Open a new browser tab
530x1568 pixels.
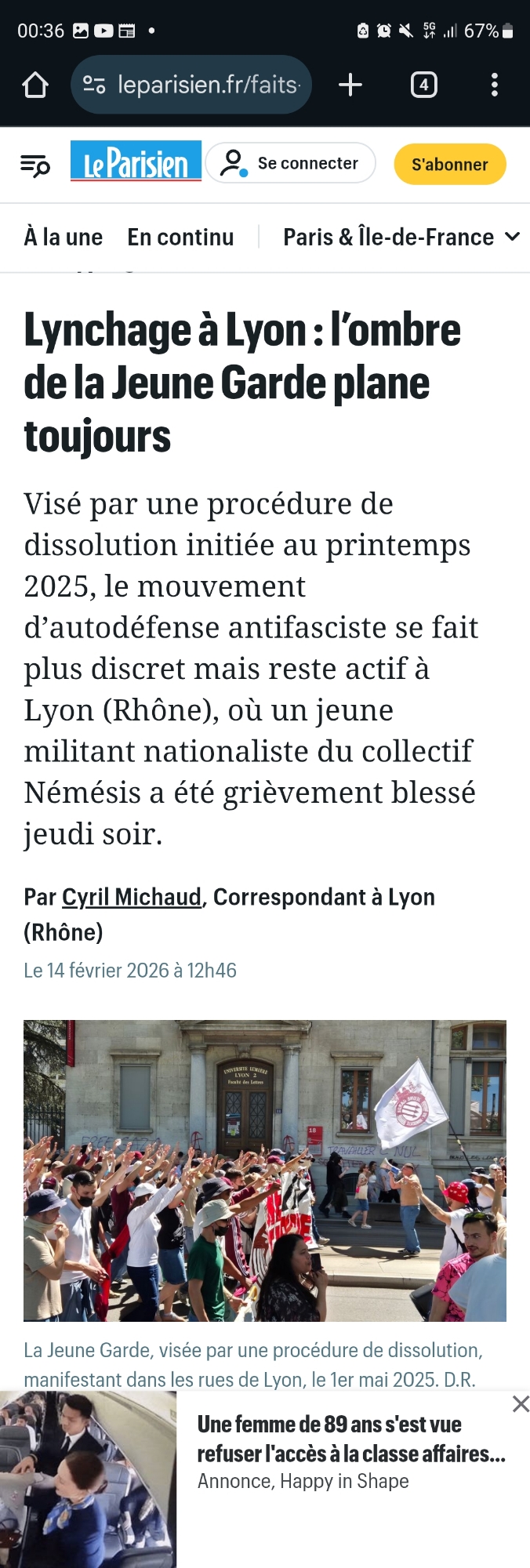350,85
